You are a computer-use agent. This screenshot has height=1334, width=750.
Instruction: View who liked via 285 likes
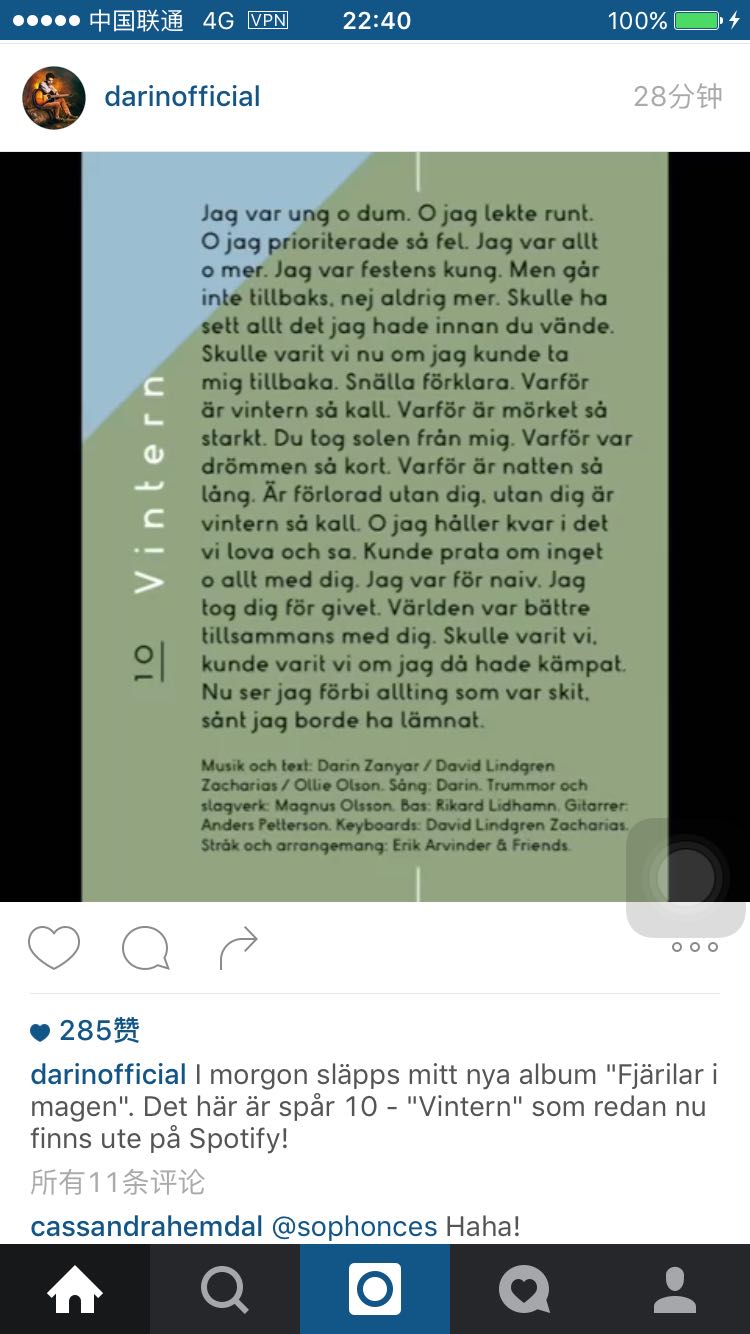point(85,1030)
